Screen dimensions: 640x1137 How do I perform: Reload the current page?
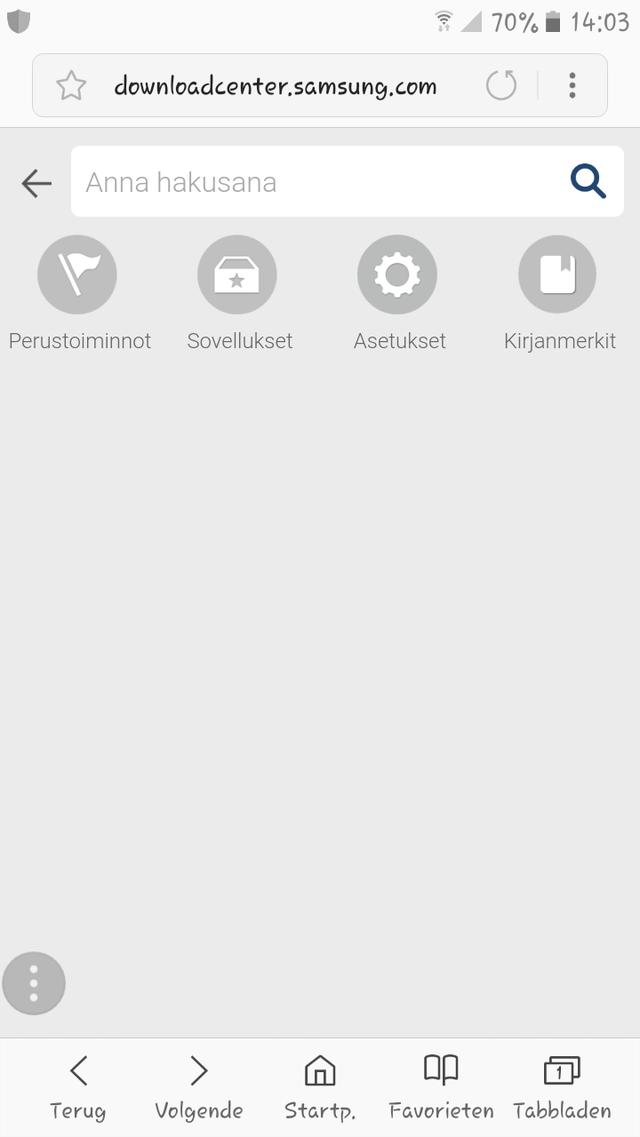point(501,86)
